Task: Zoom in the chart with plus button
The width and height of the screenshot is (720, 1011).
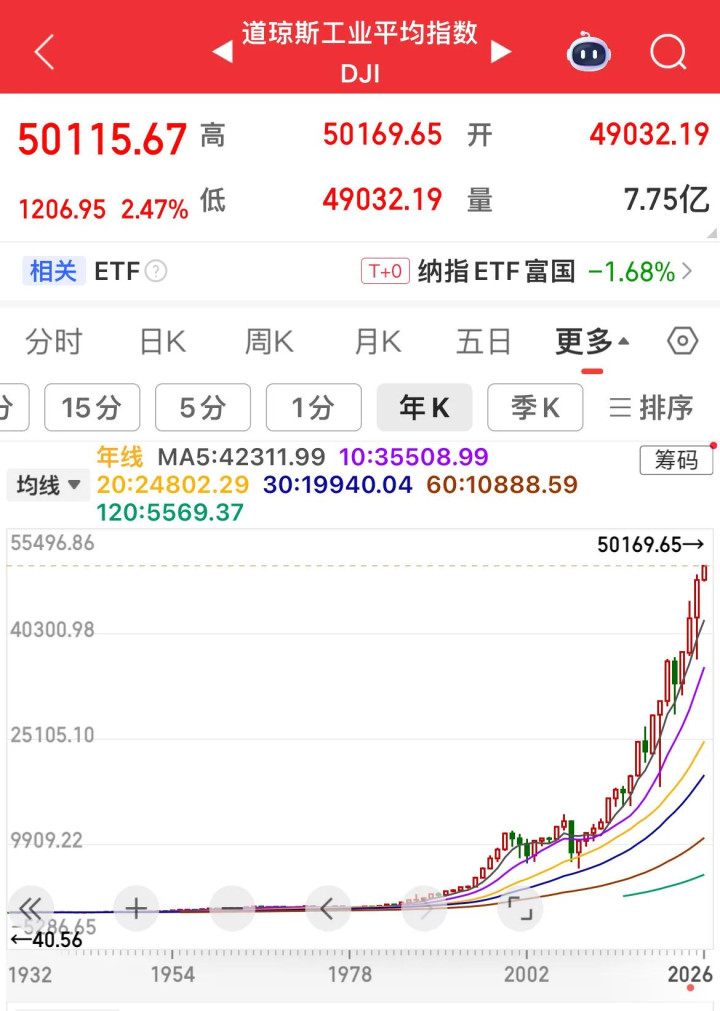Action: point(136,909)
